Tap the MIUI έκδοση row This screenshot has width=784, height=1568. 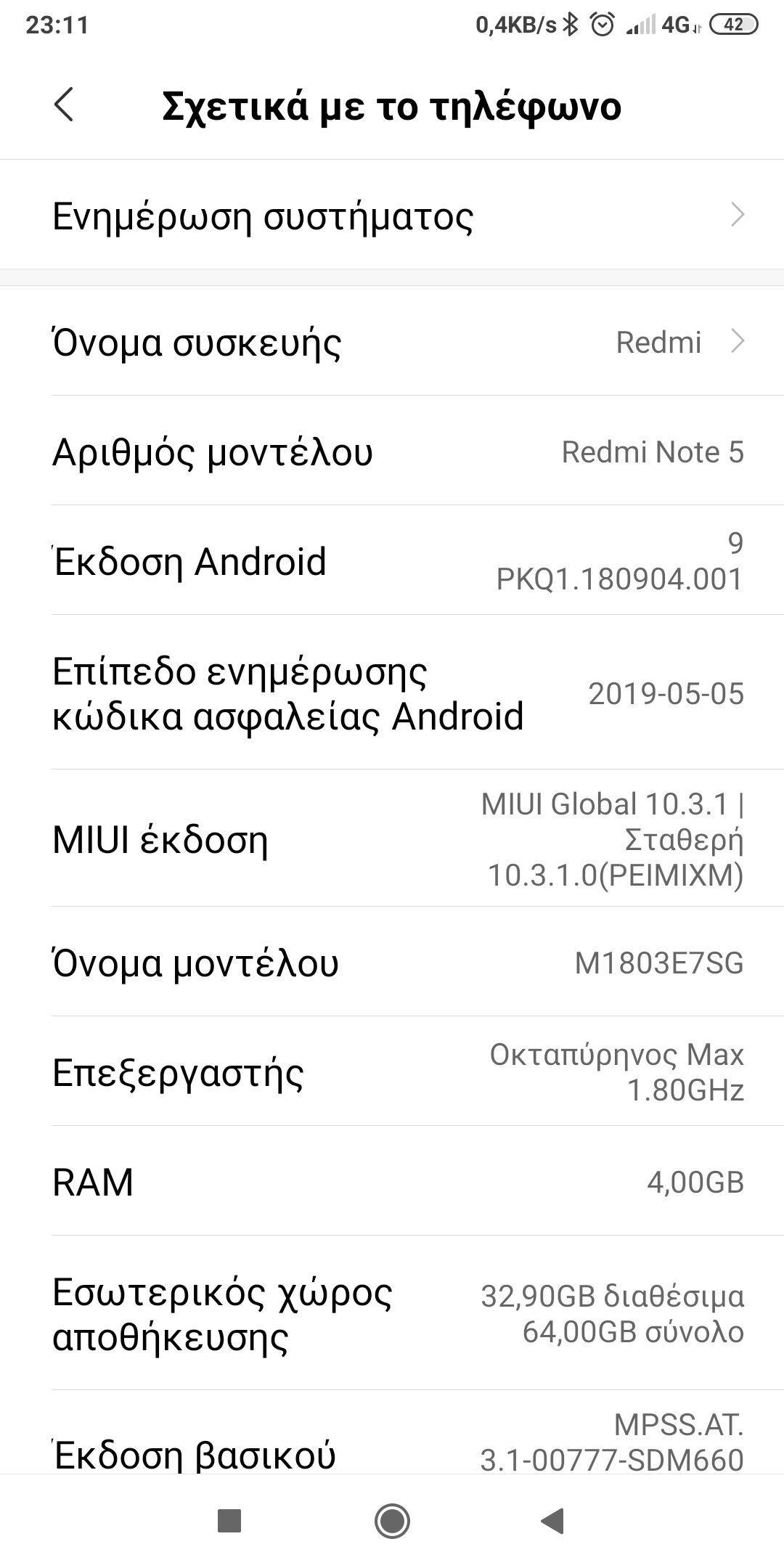[x=392, y=839]
